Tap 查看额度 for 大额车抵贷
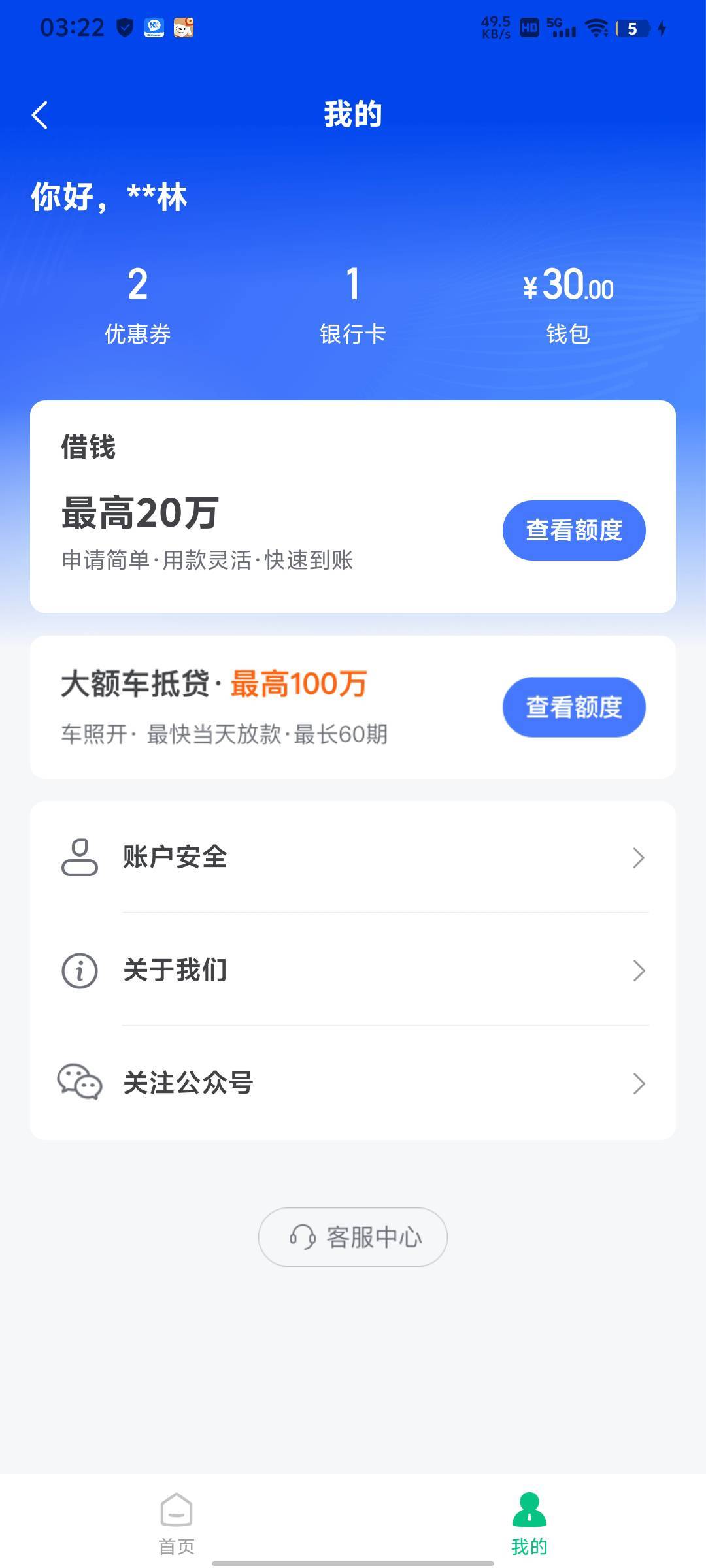The height and width of the screenshot is (1568, 706). pyautogui.click(x=574, y=707)
